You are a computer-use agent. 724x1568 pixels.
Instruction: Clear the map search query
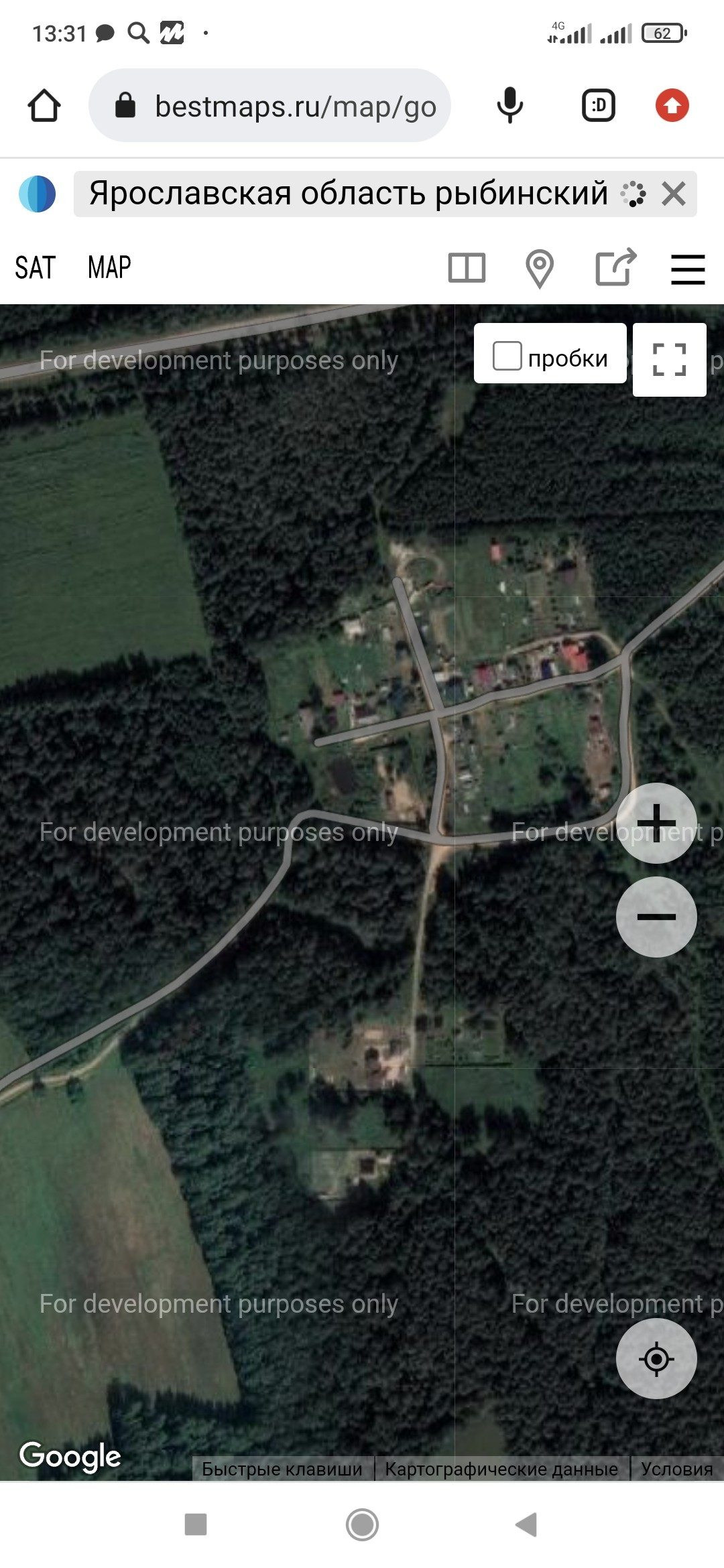(673, 194)
